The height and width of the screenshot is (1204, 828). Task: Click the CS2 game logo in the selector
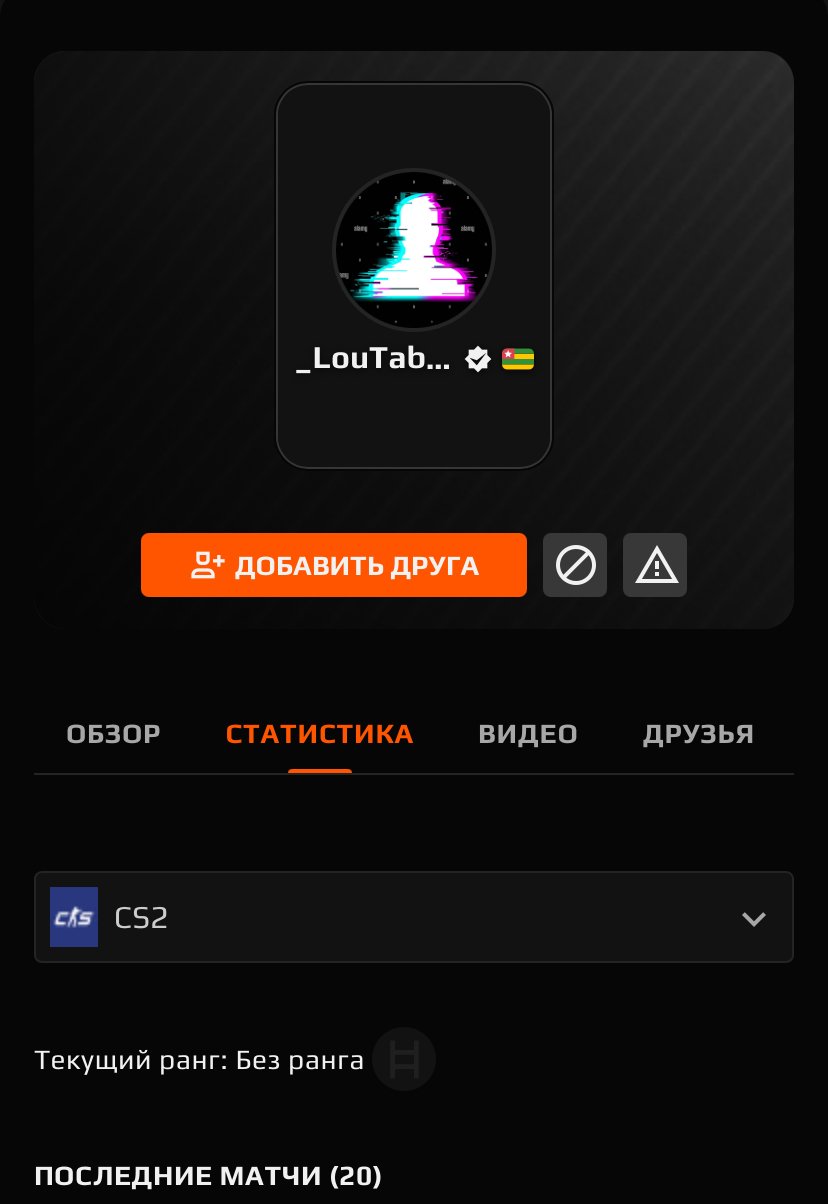pyautogui.click(x=74, y=917)
